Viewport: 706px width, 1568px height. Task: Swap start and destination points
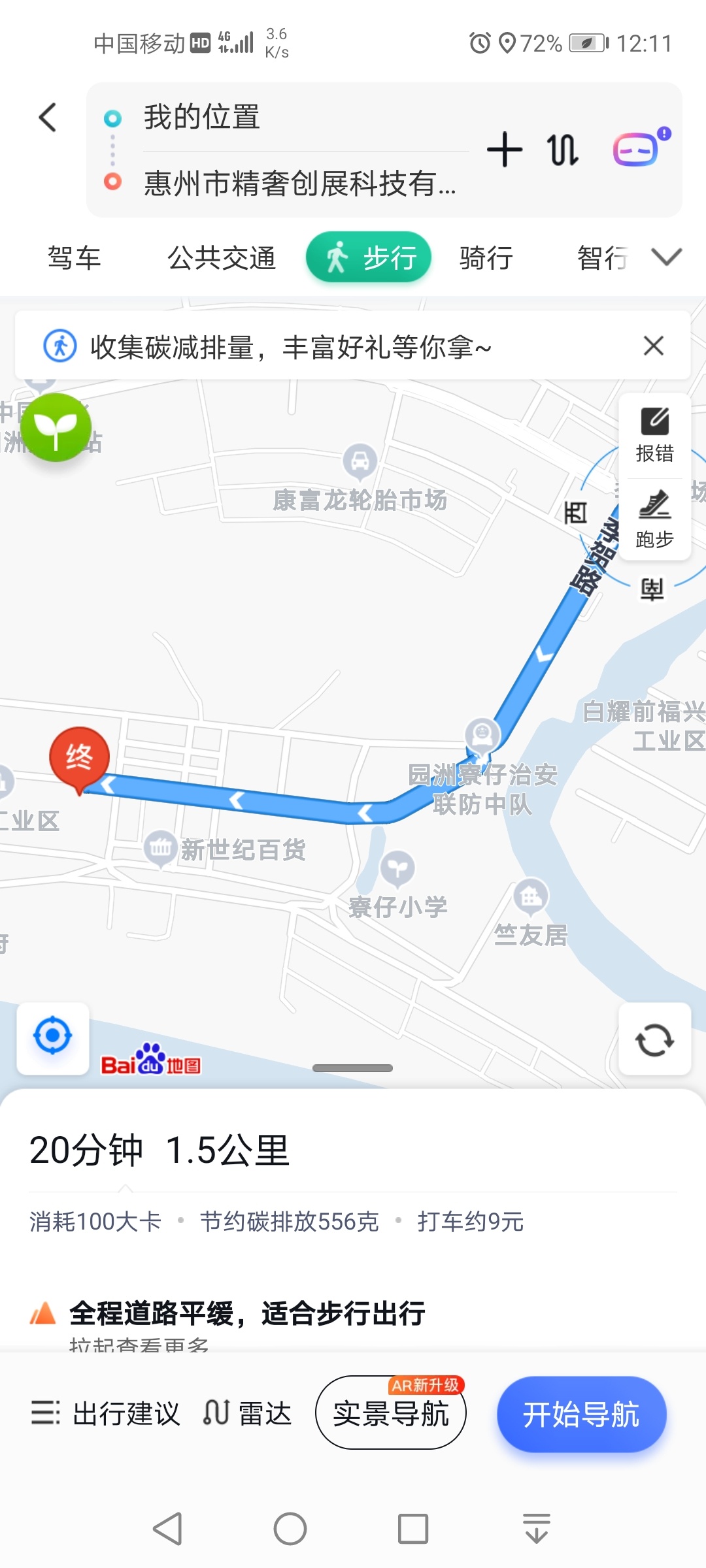click(563, 150)
